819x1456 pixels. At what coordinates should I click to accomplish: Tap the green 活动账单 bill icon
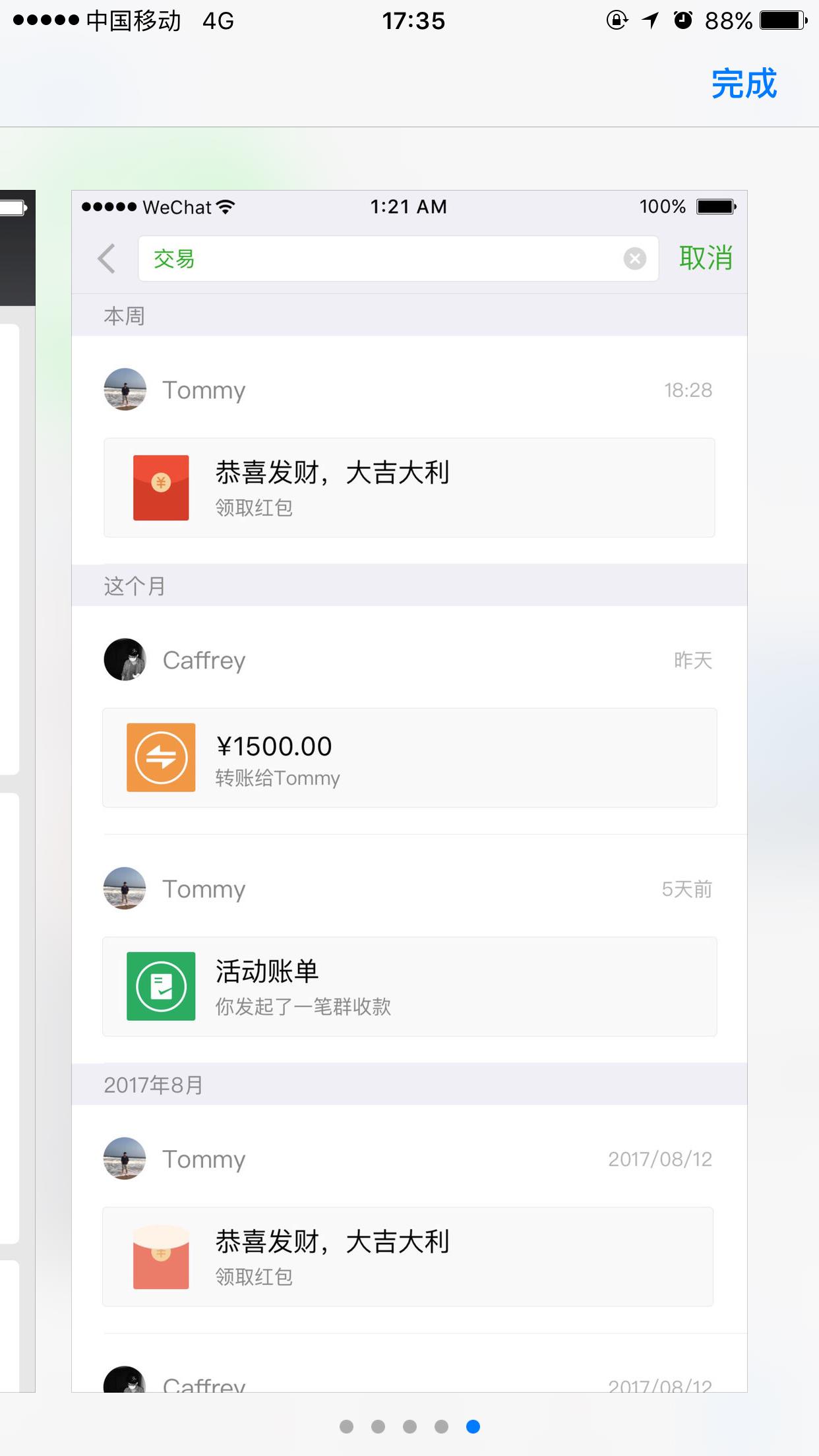point(161,986)
